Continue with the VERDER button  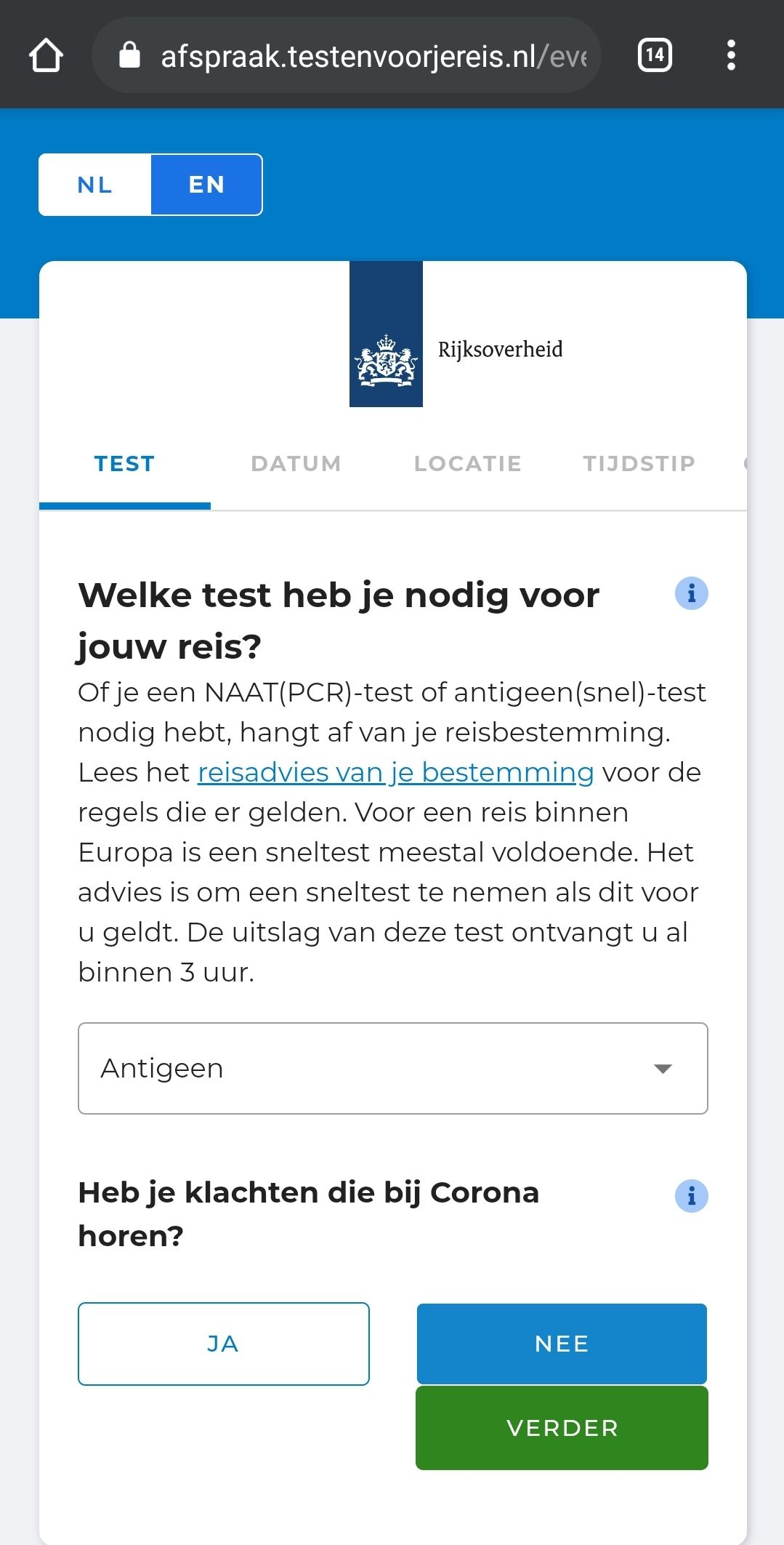pyautogui.click(x=562, y=1428)
